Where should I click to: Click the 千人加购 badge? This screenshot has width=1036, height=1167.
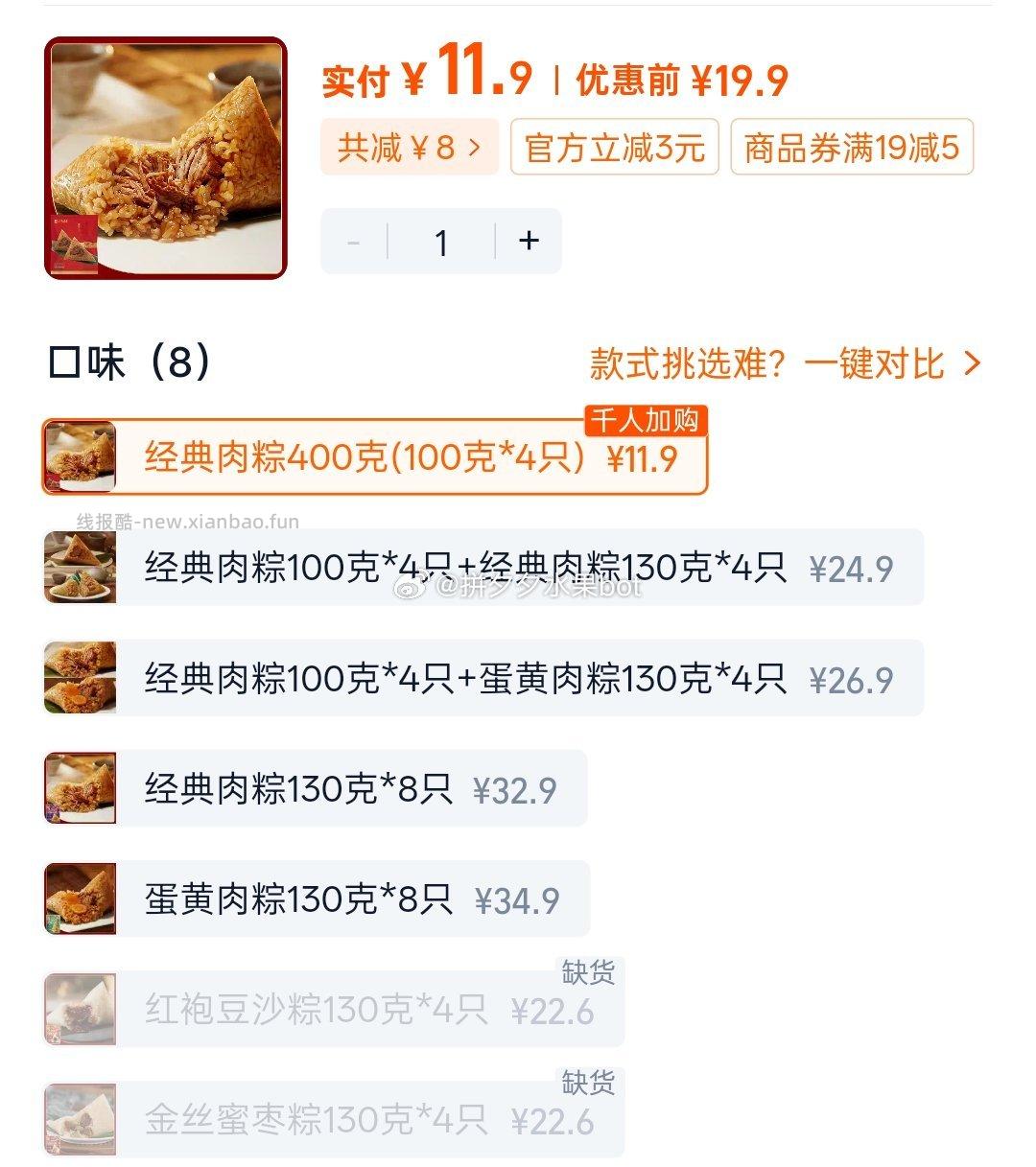coord(646,421)
